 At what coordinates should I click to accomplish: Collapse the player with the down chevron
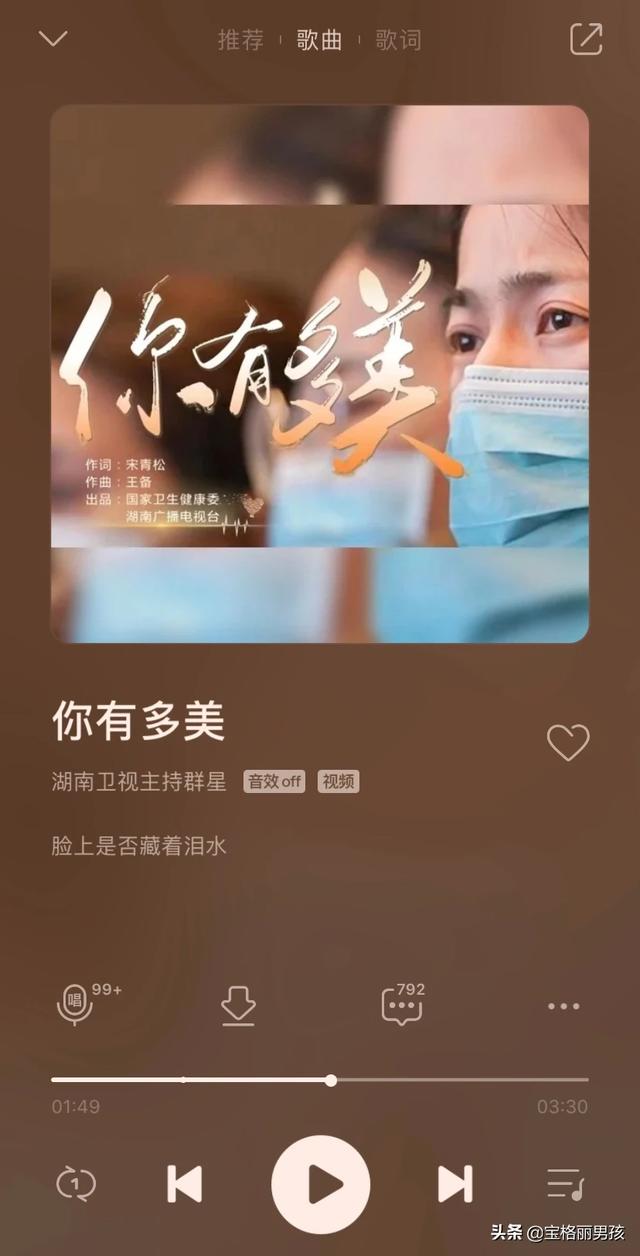click(53, 39)
